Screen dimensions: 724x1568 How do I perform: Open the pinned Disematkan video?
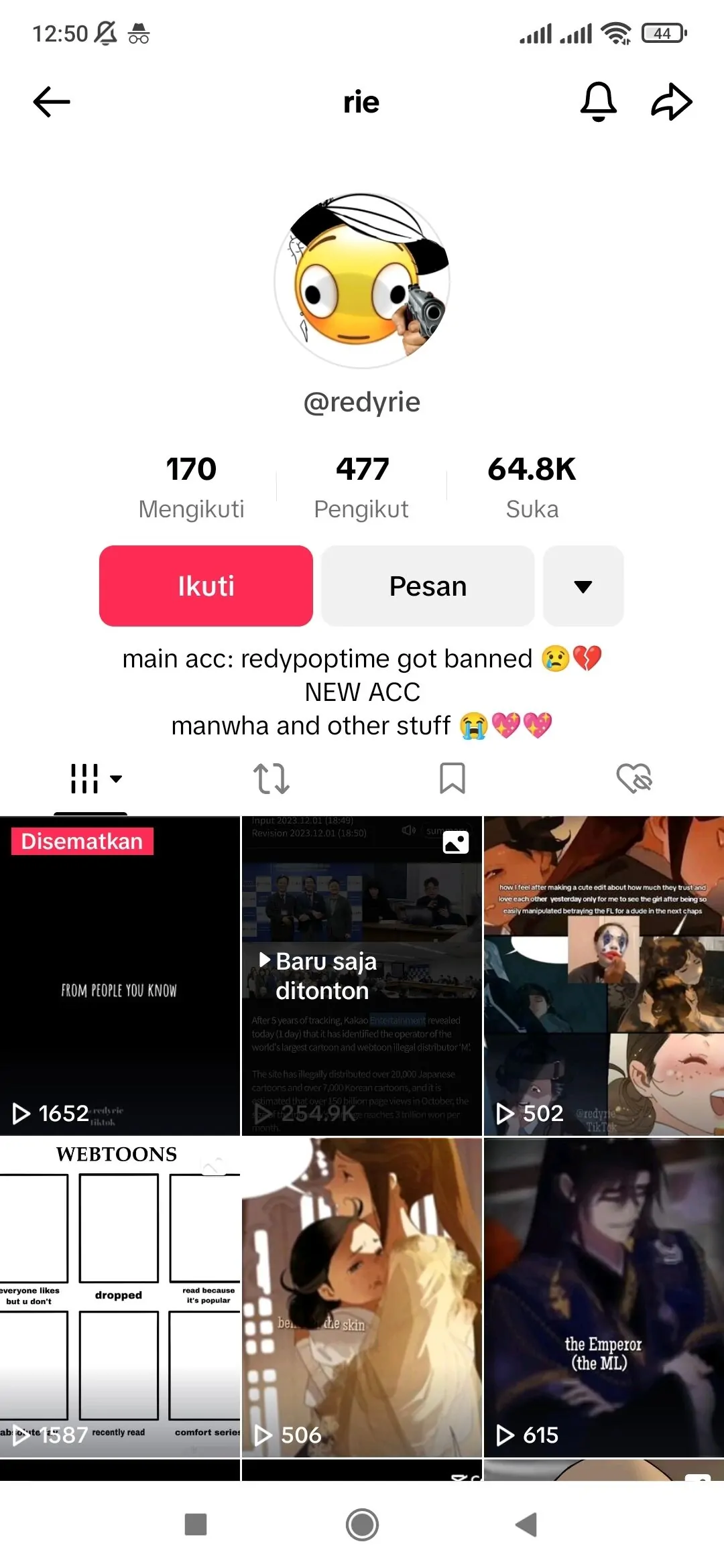119,976
